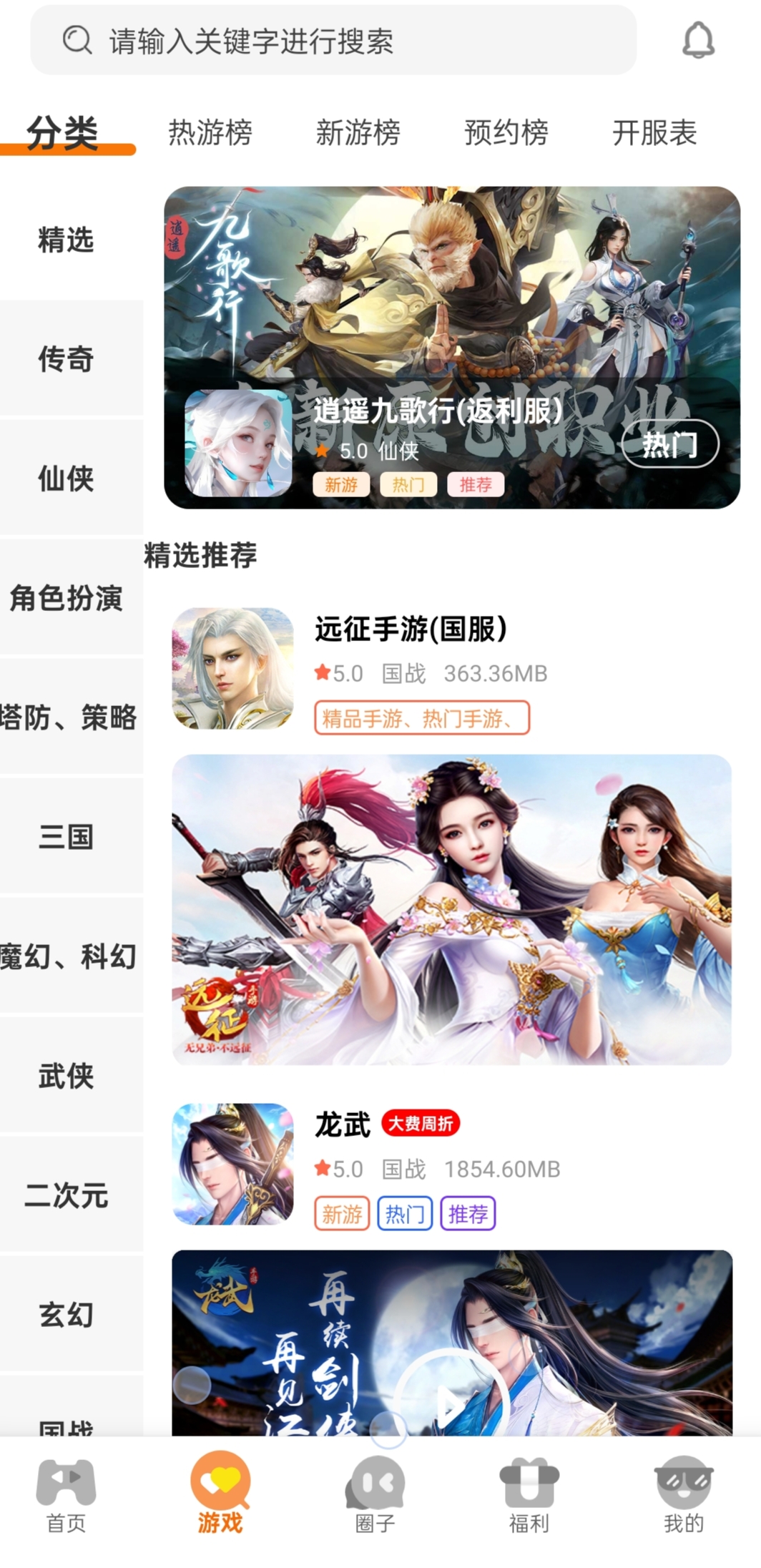Open the 二次元 category
761x1568 pixels.
[67, 1195]
